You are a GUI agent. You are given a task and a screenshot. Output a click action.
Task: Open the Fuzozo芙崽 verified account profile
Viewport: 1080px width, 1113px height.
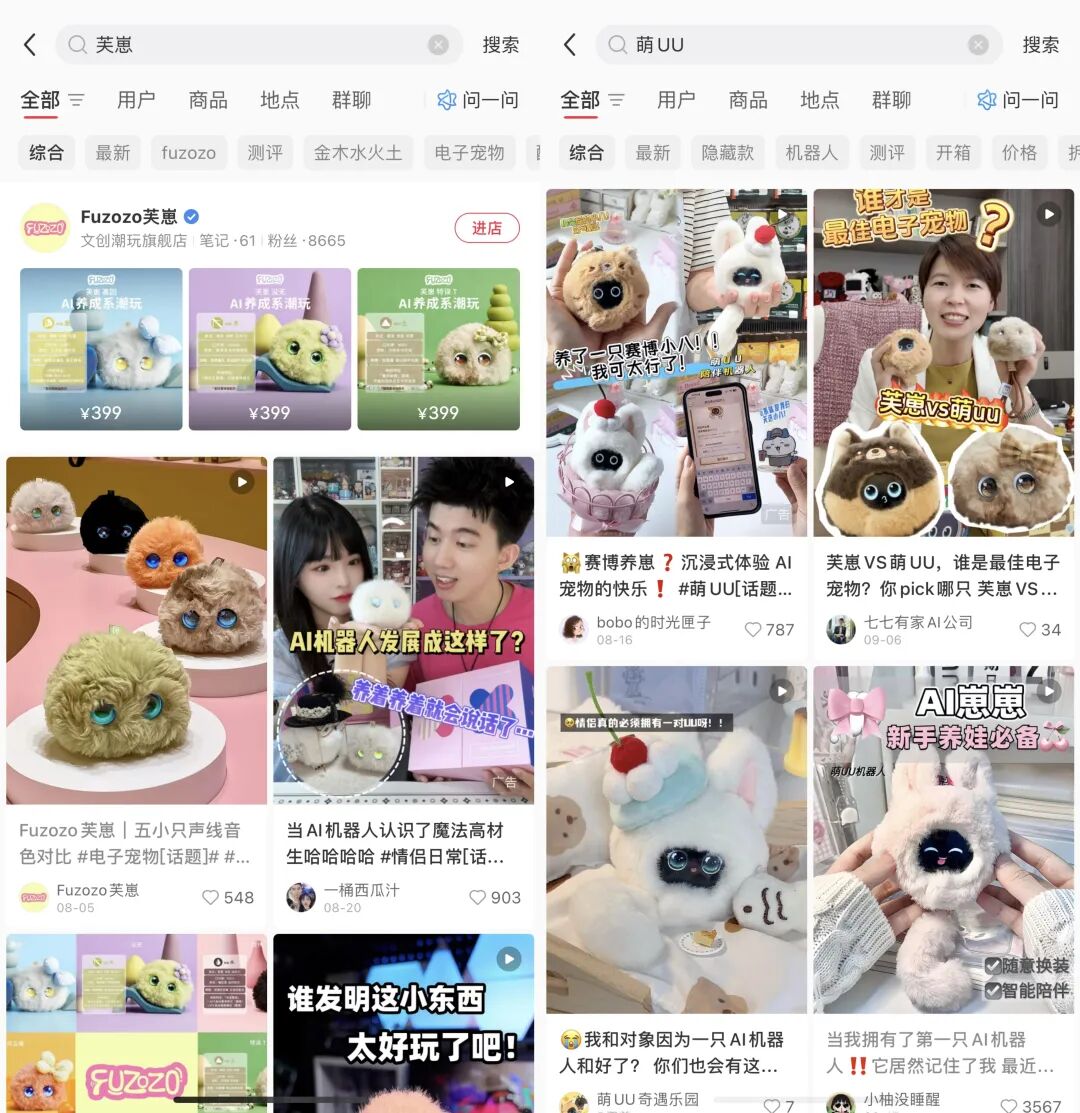pyautogui.click(x=128, y=217)
